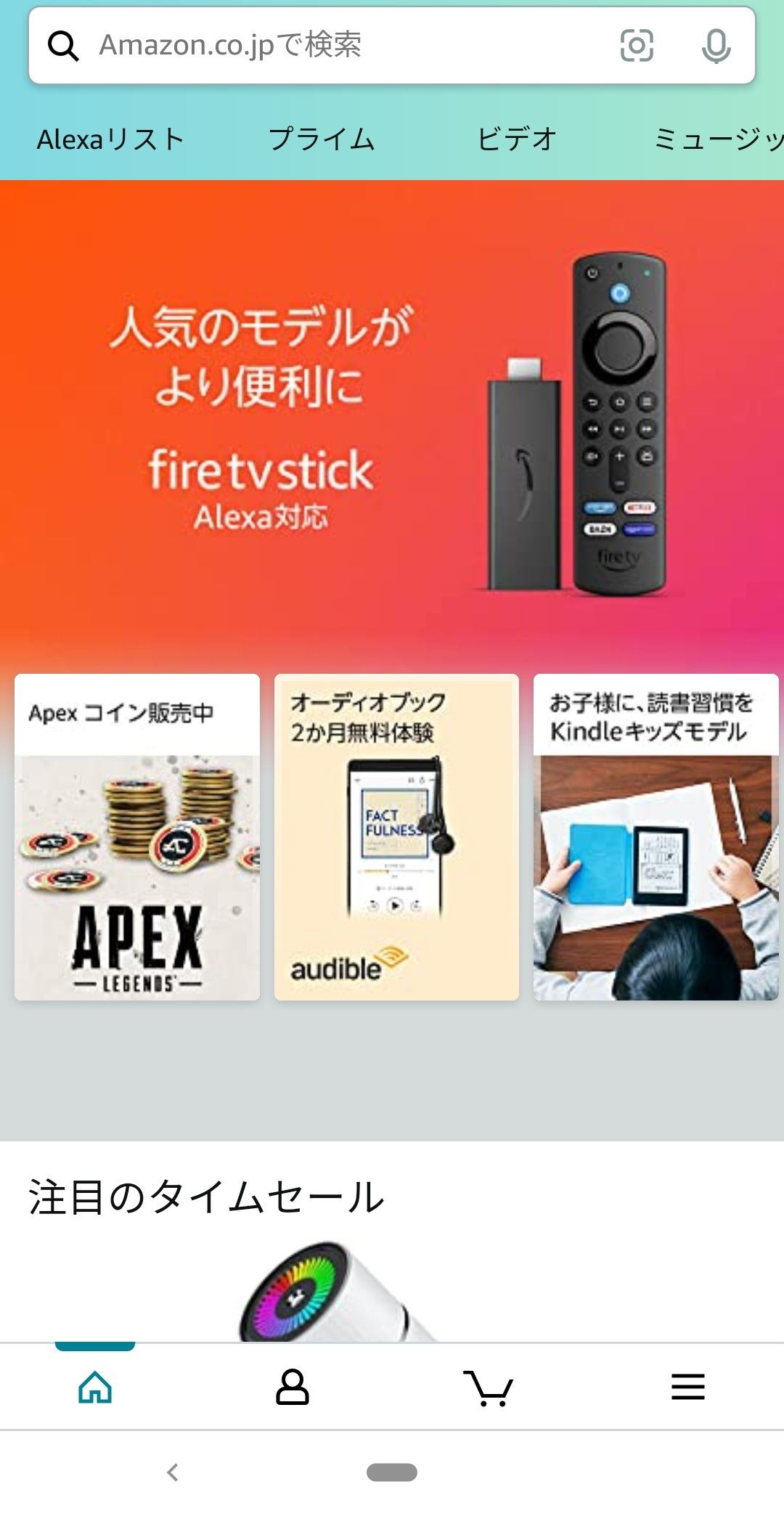Viewport: 784px width, 1516px height.
Task: Go to the Home tab
Action: [95, 1387]
